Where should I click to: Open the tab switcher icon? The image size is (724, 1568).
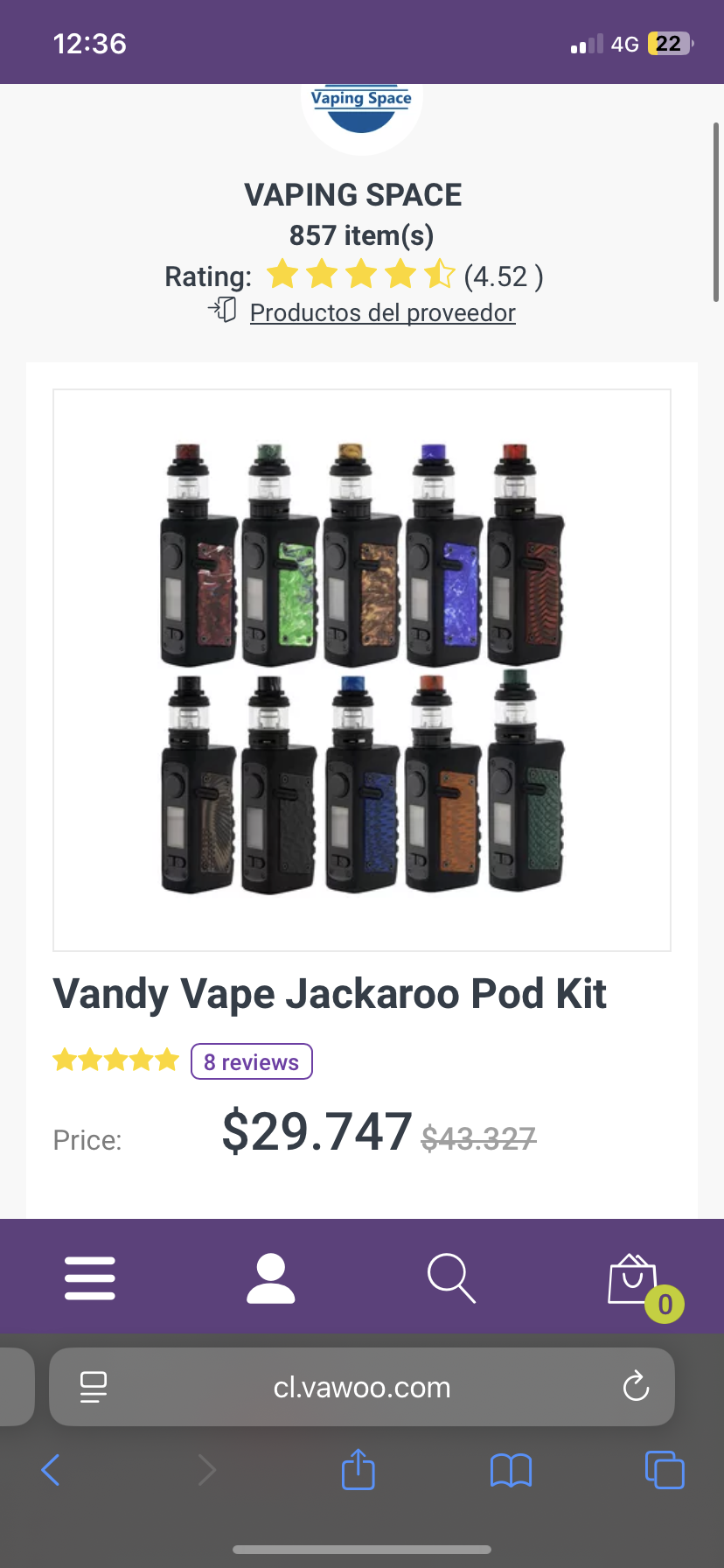665,1470
